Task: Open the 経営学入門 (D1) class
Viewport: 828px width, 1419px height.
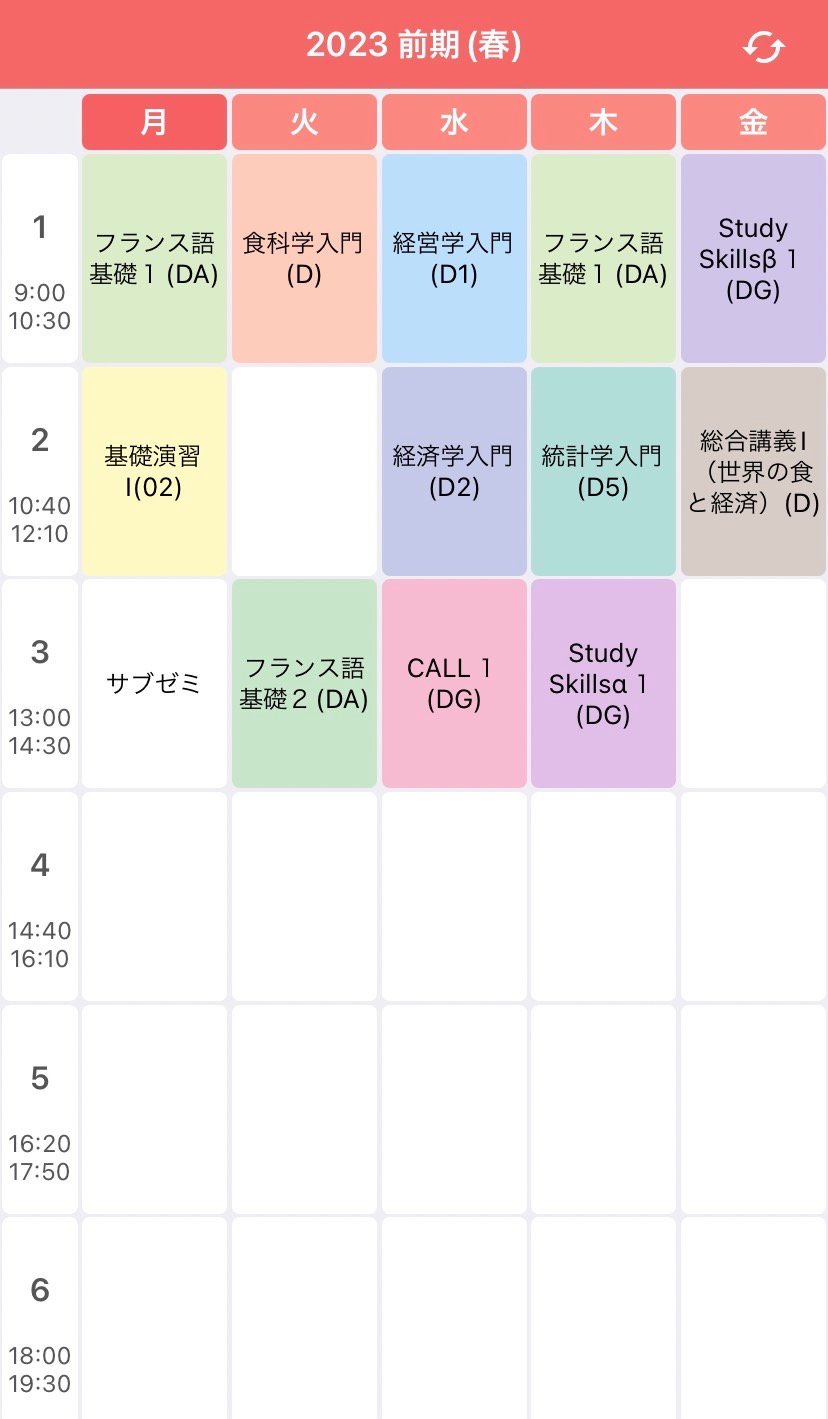Action: coord(454,258)
